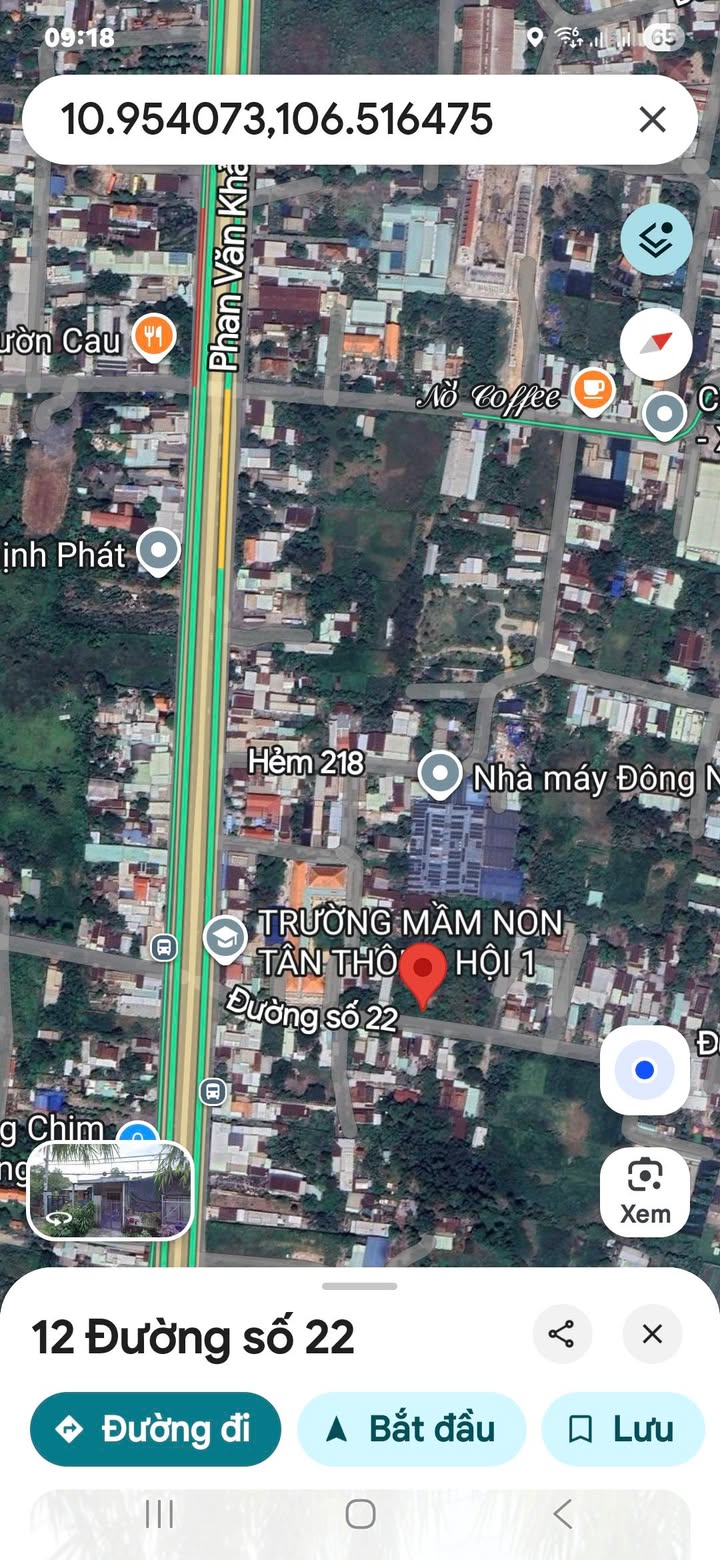Image resolution: width=720 pixels, height=1560 pixels.
Task: Open the Nhà máy Đông N place marker
Action: coord(439,775)
